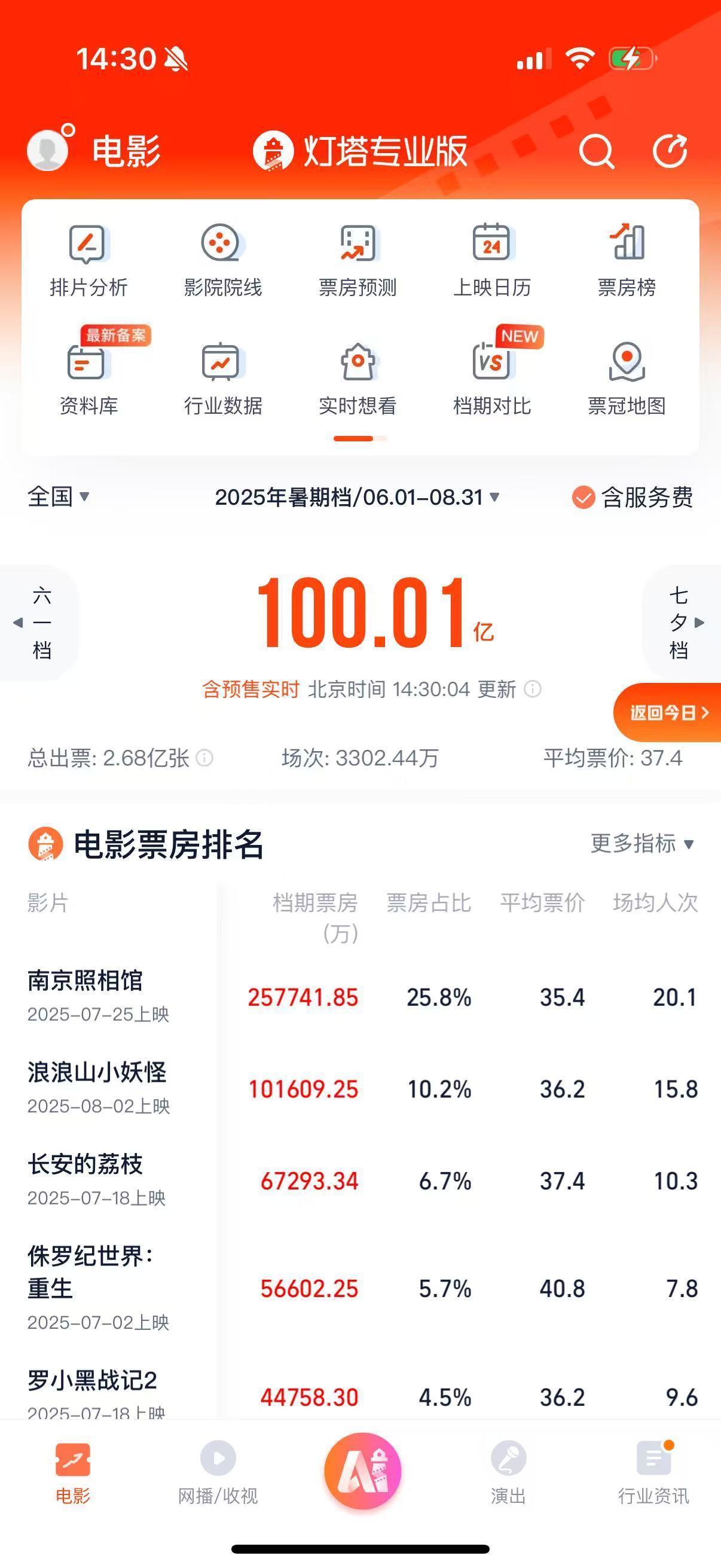Switch to the 网播/收视 tab
This screenshot has width=721, height=1568.
click(x=218, y=1471)
